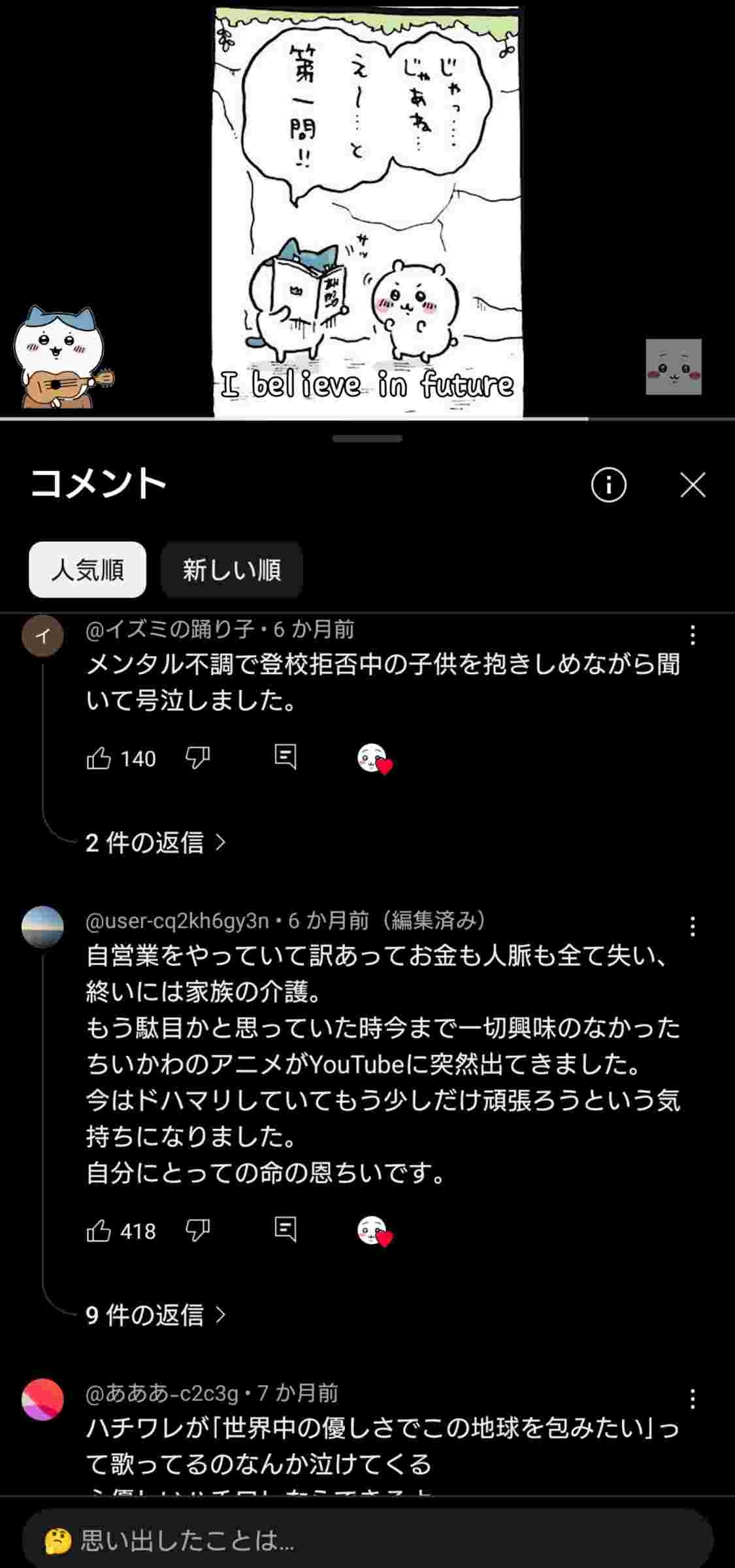Switch to 新しい順 sorting
Image resolution: width=735 pixels, height=1568 pixels.
tap(231, 570)
